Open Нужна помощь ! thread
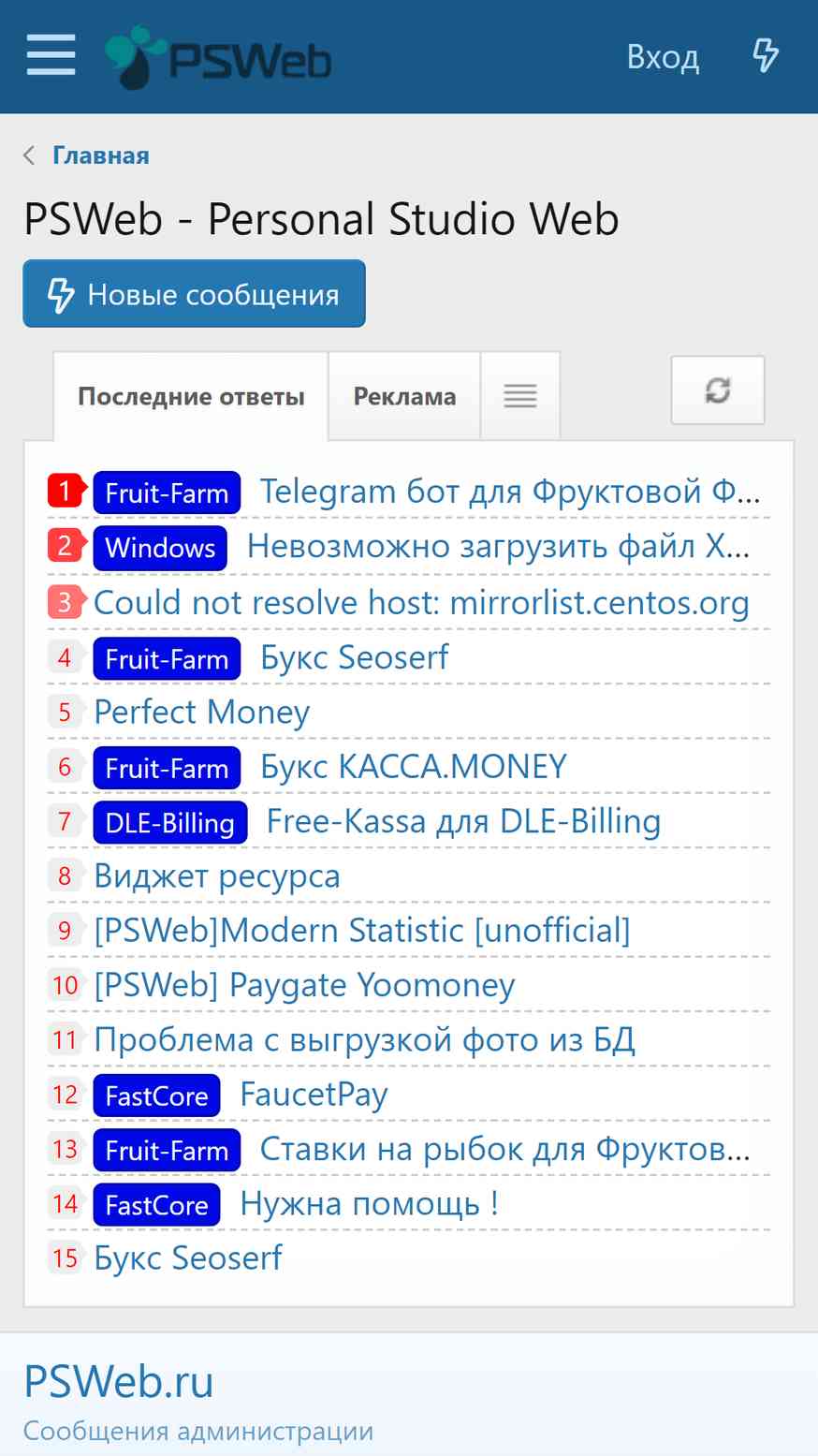818x1456 pixels. point(369,1204)
